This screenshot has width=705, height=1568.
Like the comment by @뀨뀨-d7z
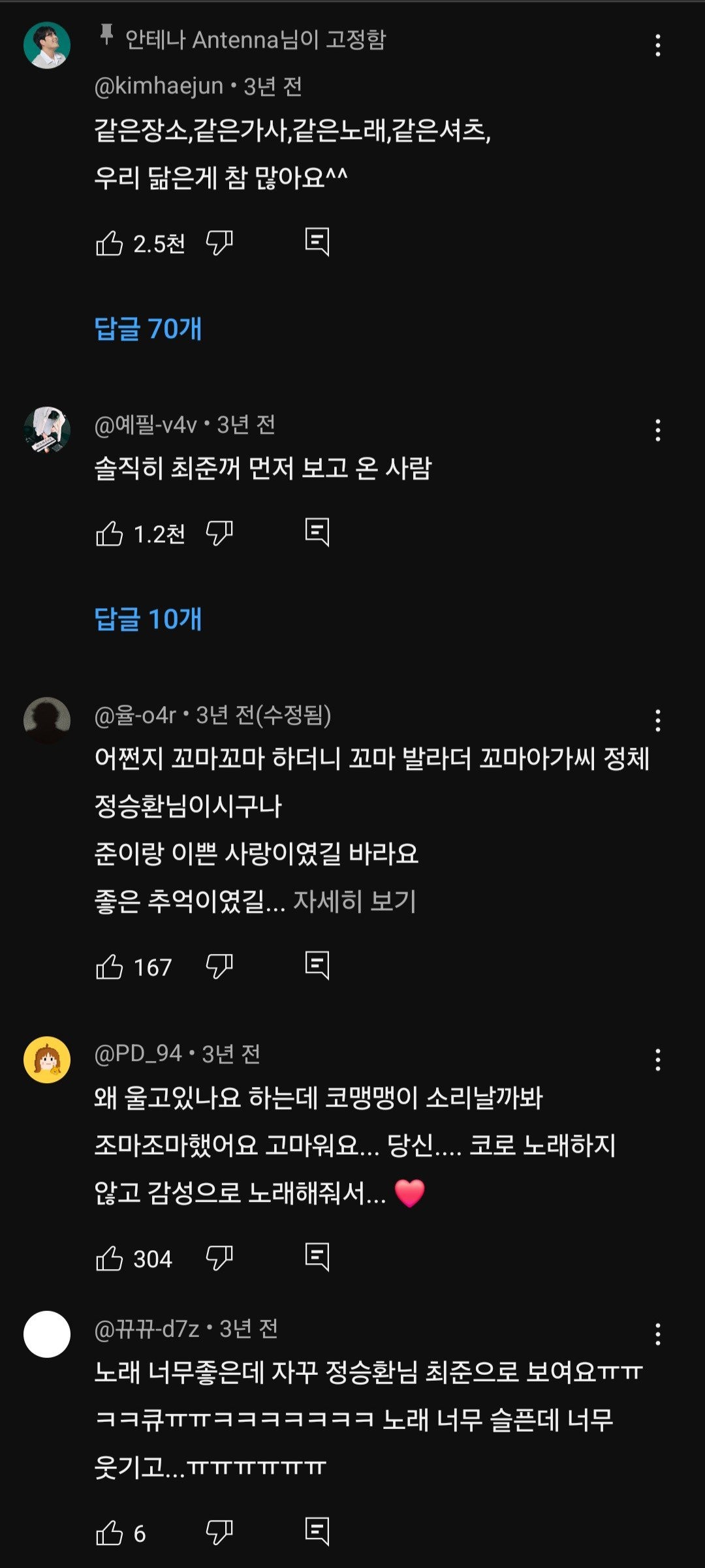click(x=109, y=1533)
